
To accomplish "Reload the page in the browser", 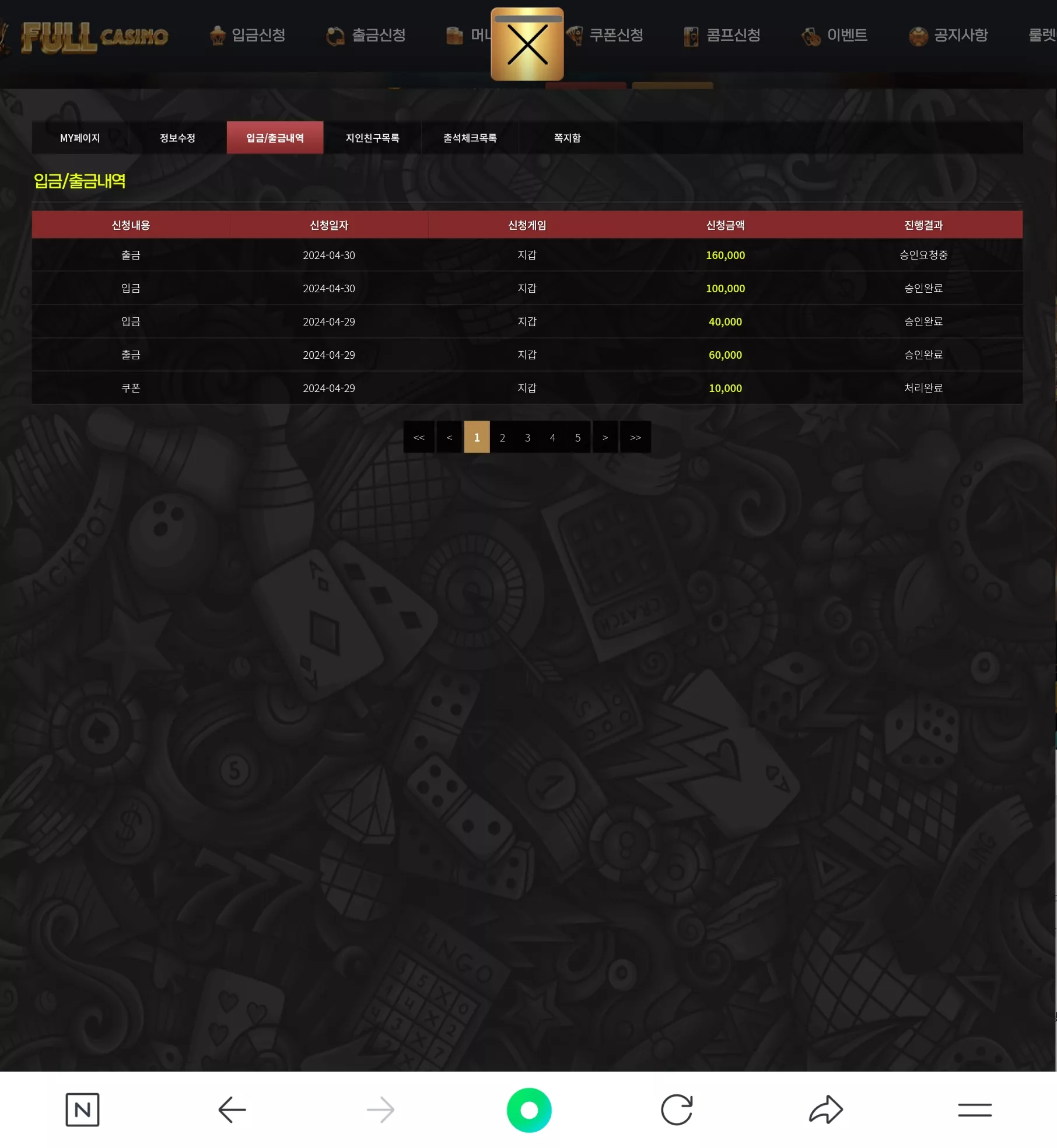I will [x=677, y=1110].
